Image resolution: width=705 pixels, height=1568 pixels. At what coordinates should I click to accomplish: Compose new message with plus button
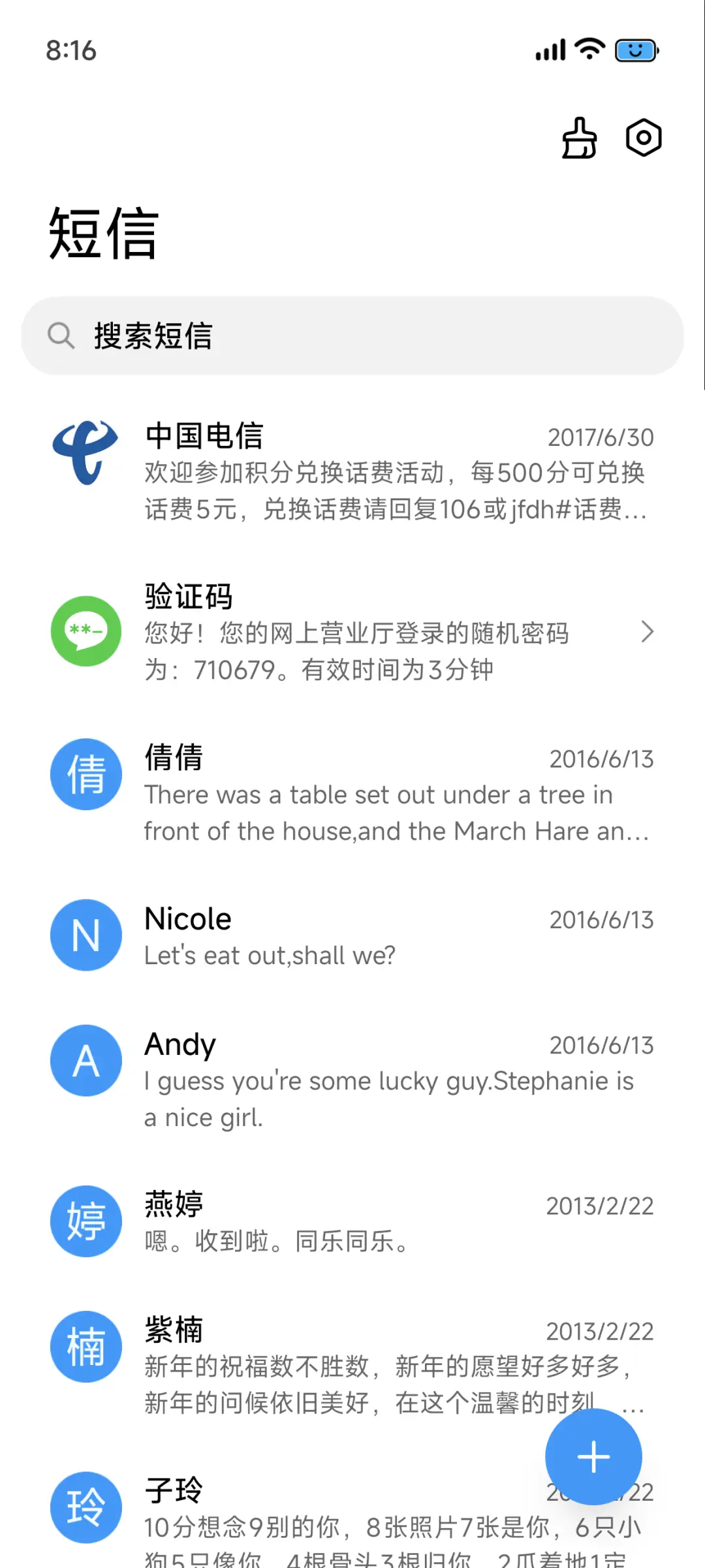[593, 1456]
